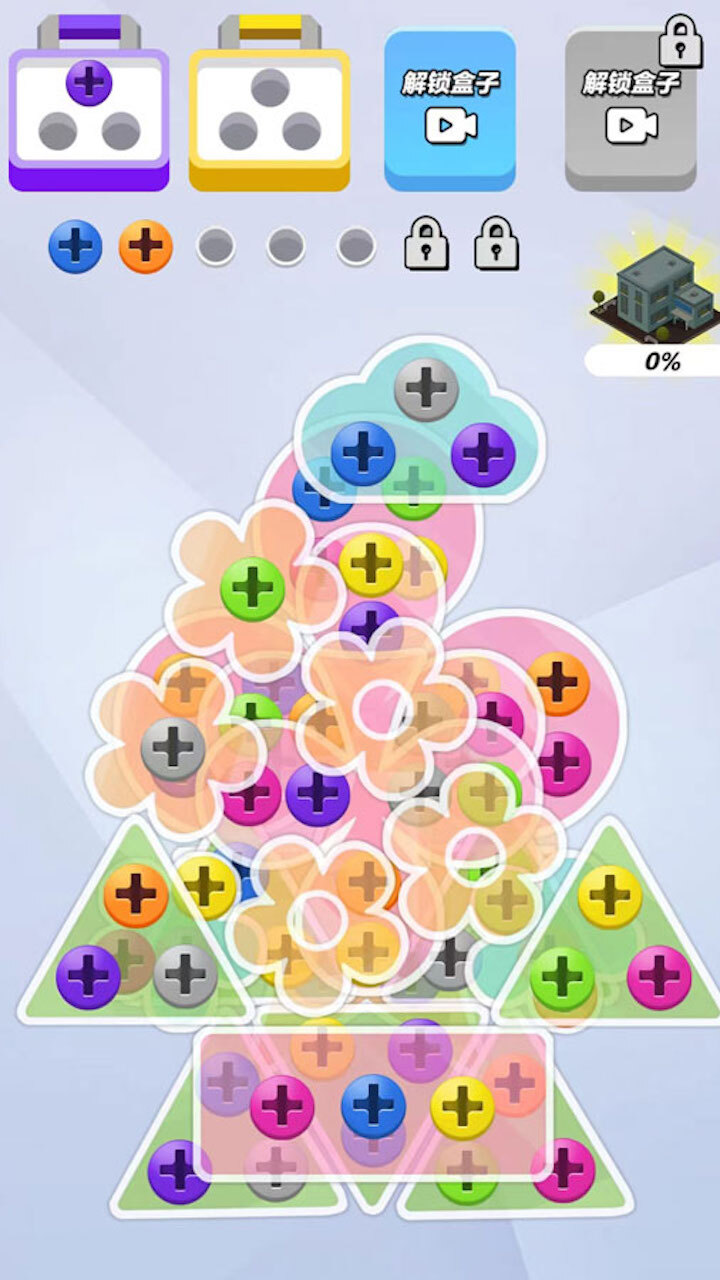
Task: Remove the purple screw on the cloud plate
Action: click(483, 455)
